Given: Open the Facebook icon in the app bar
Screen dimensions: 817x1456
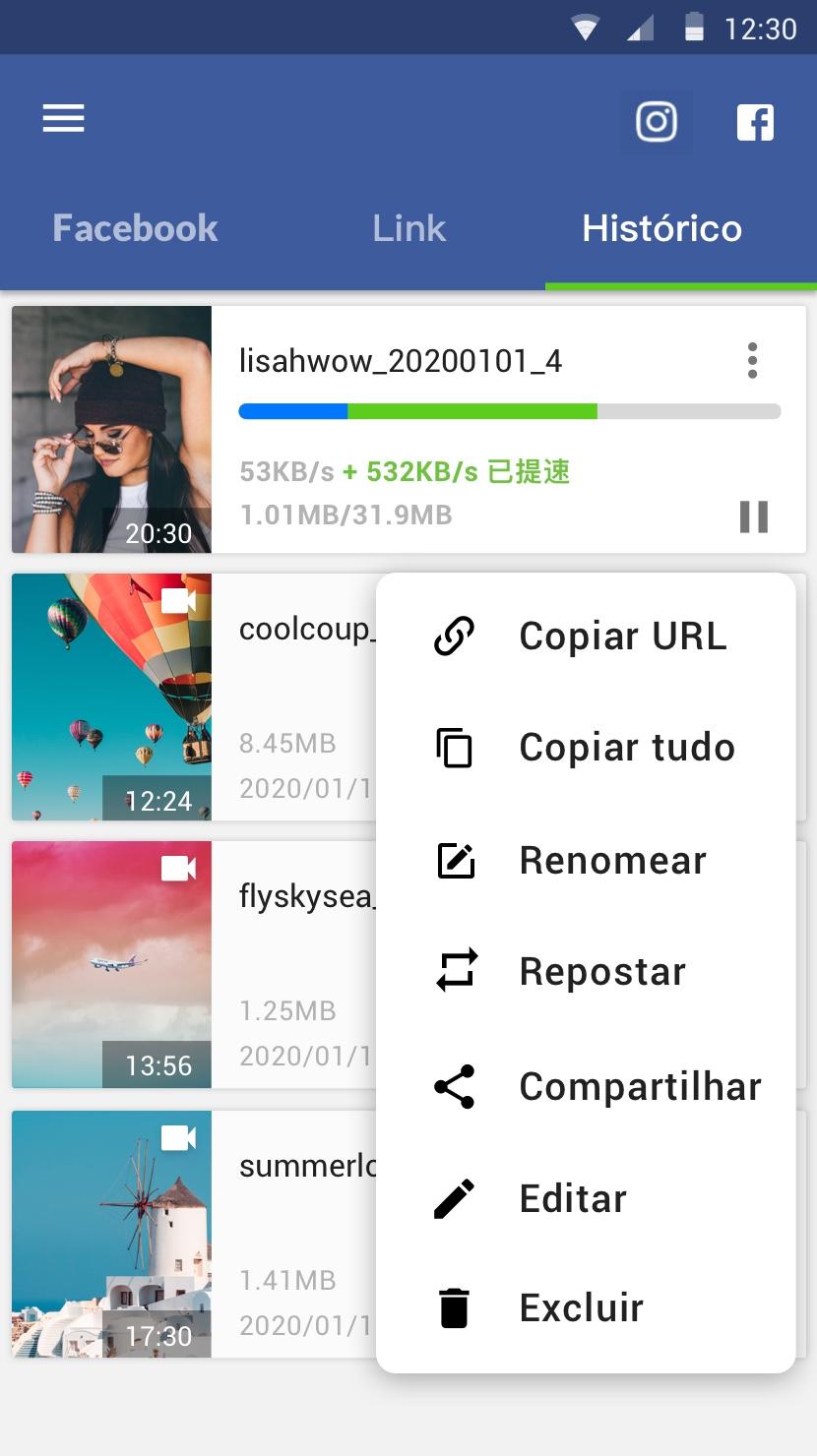Looking at the screenshot, I should (756, 123).
